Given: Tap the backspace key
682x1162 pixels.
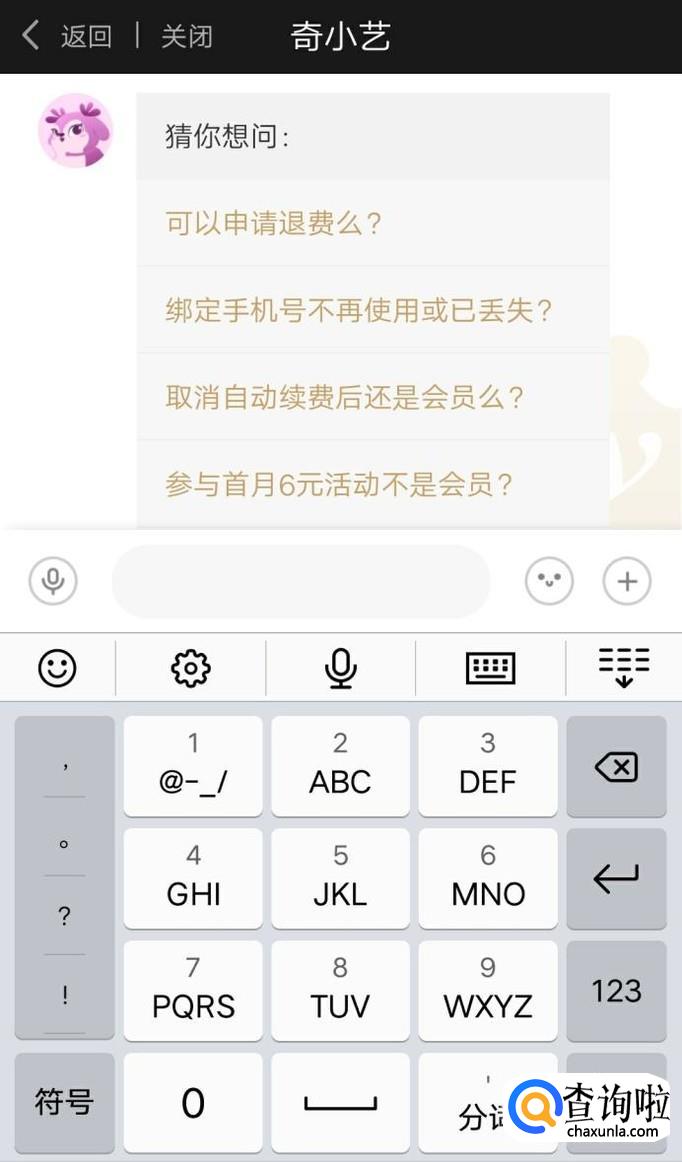Looking at the screenshot, I should pos(616,767).
